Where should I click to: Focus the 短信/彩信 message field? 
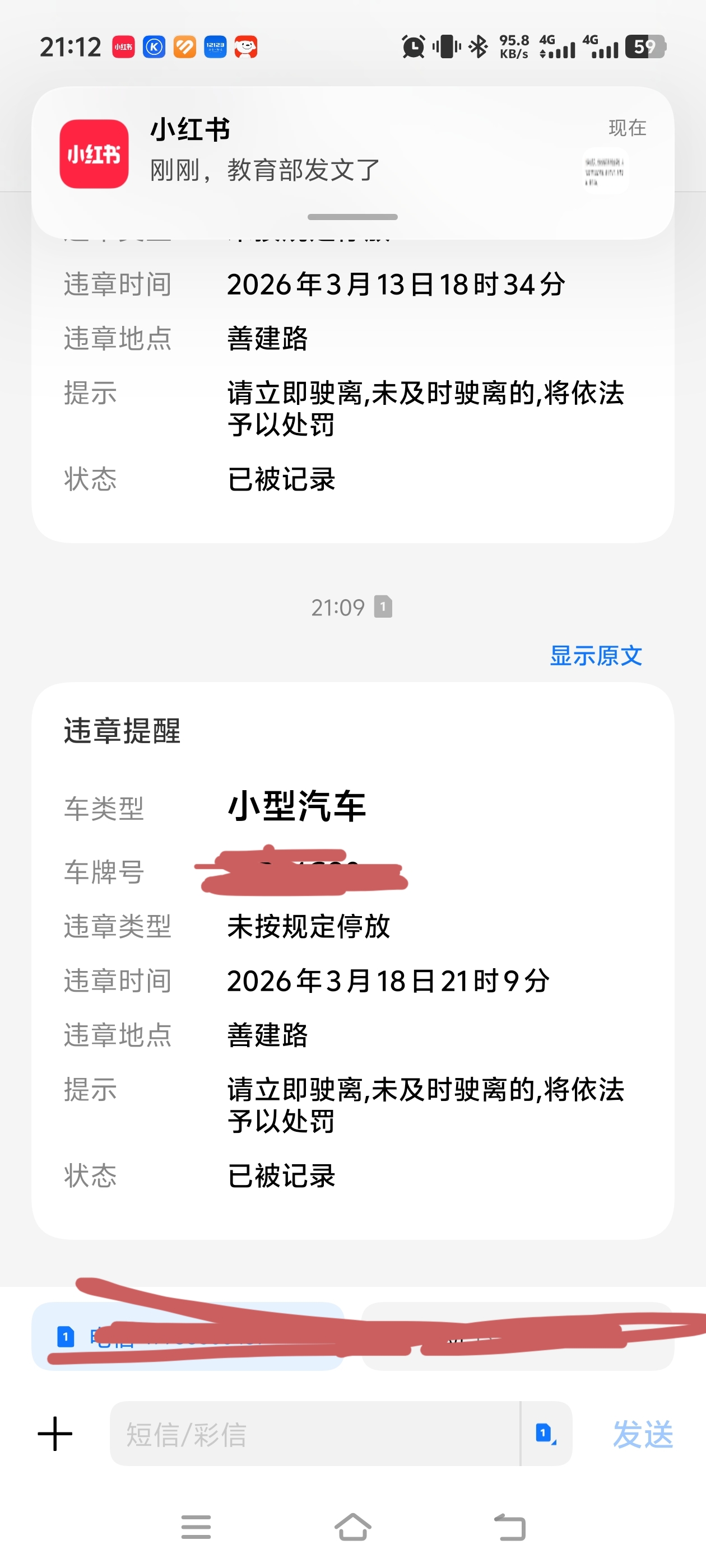314,1434
